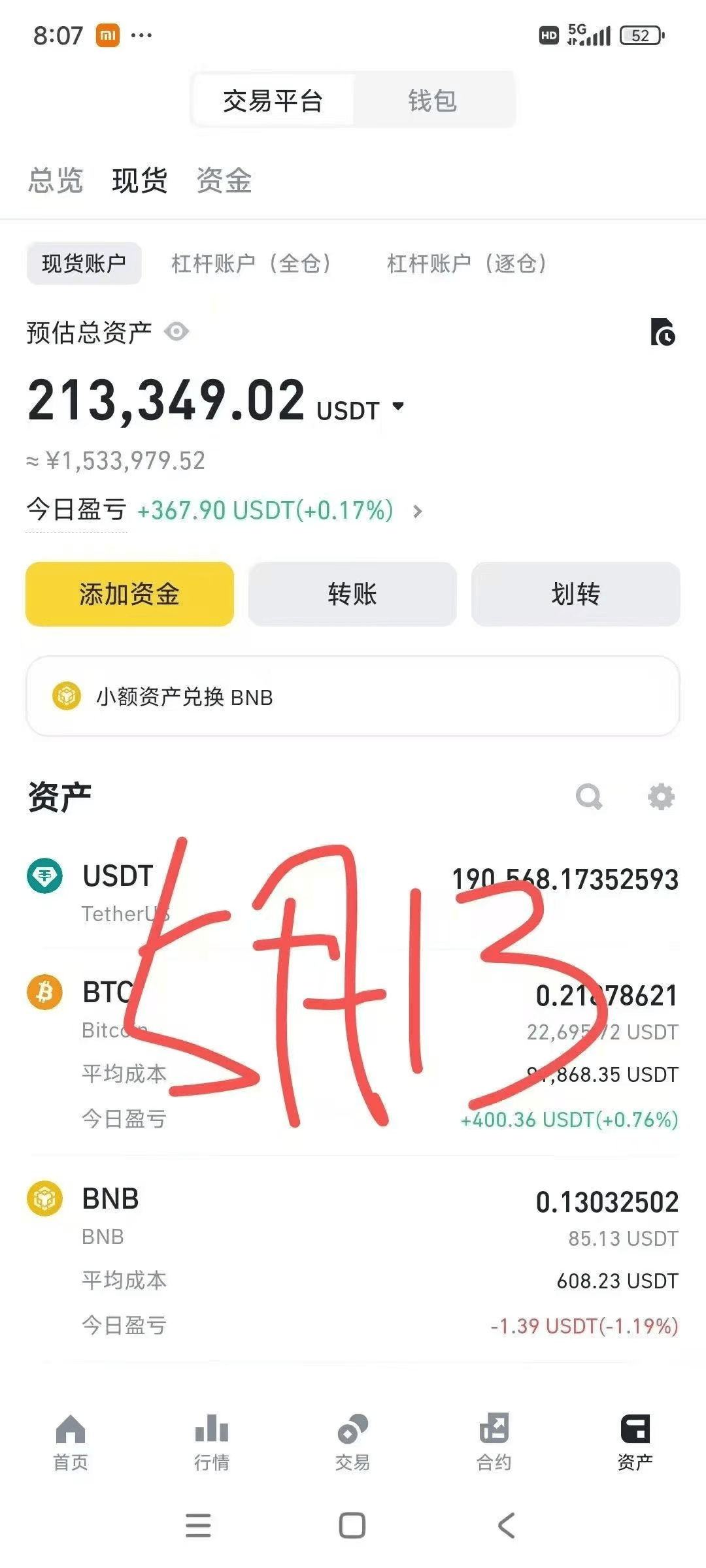Select 杠杆账户（逐仓）chip
Viewport: 706px width, 1568px height.
[467, 263]
